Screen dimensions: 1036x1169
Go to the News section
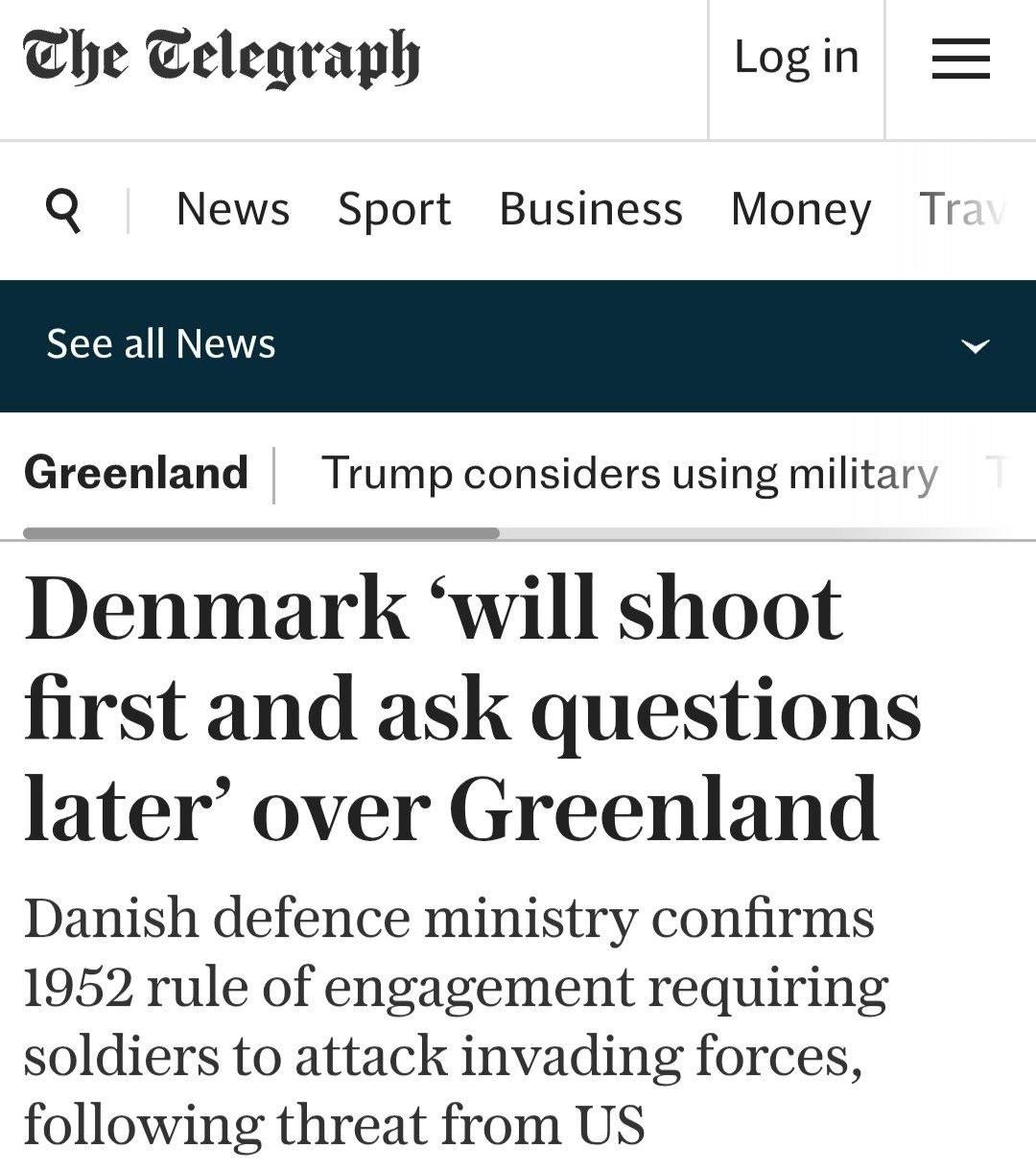(x=233, y=209)
